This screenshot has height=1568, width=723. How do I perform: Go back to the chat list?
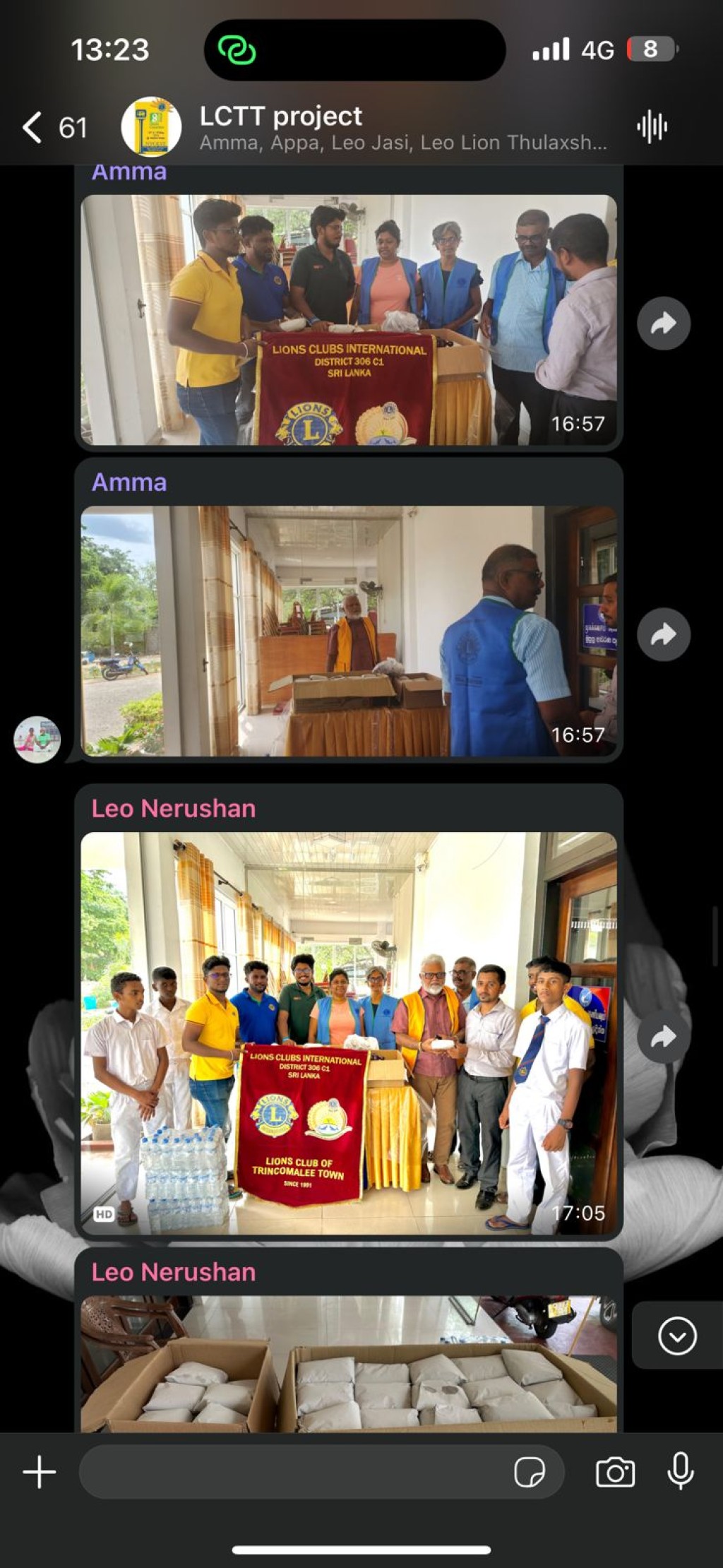point(54,128)
